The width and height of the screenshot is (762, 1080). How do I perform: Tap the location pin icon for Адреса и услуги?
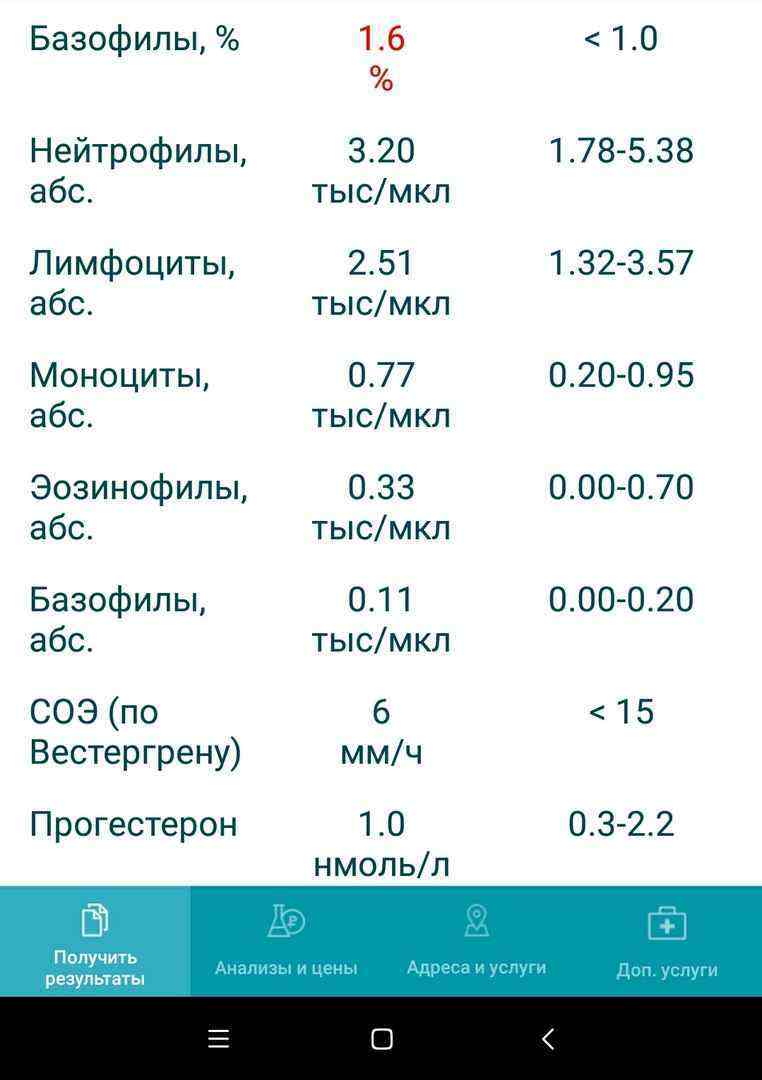476,919
